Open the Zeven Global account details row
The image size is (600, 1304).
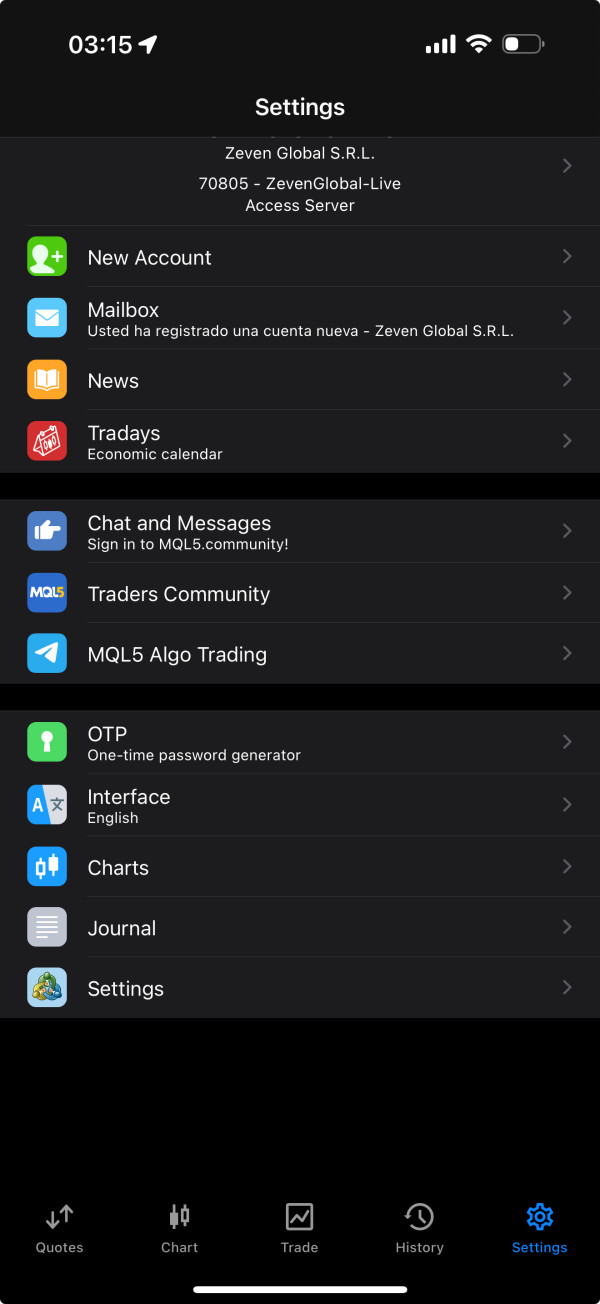pos(300,181)
